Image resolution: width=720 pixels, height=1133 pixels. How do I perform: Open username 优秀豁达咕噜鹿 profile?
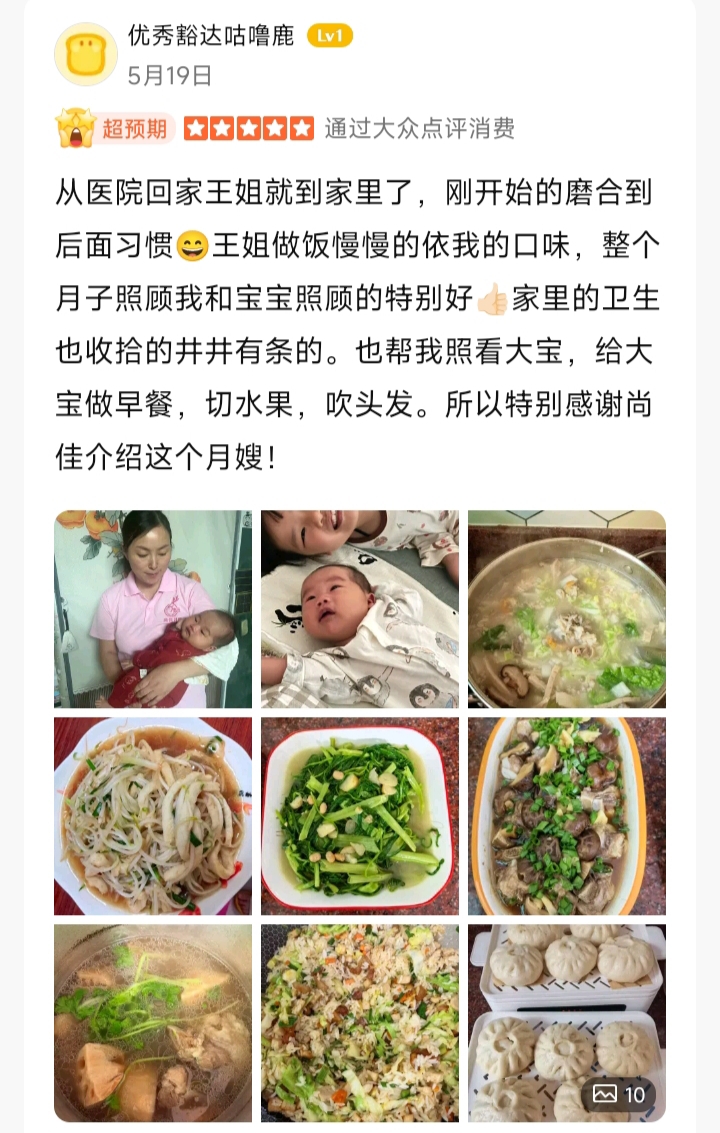coord(211,36)
